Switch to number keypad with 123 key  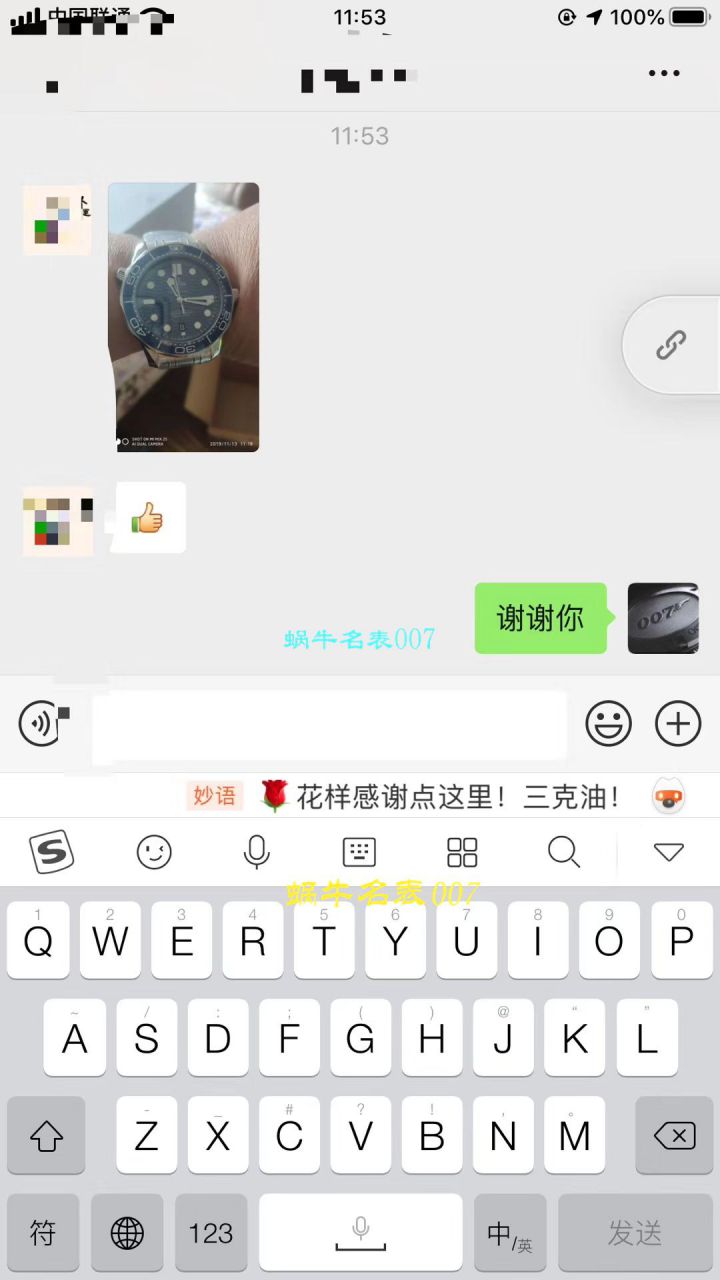[210, 1232]
